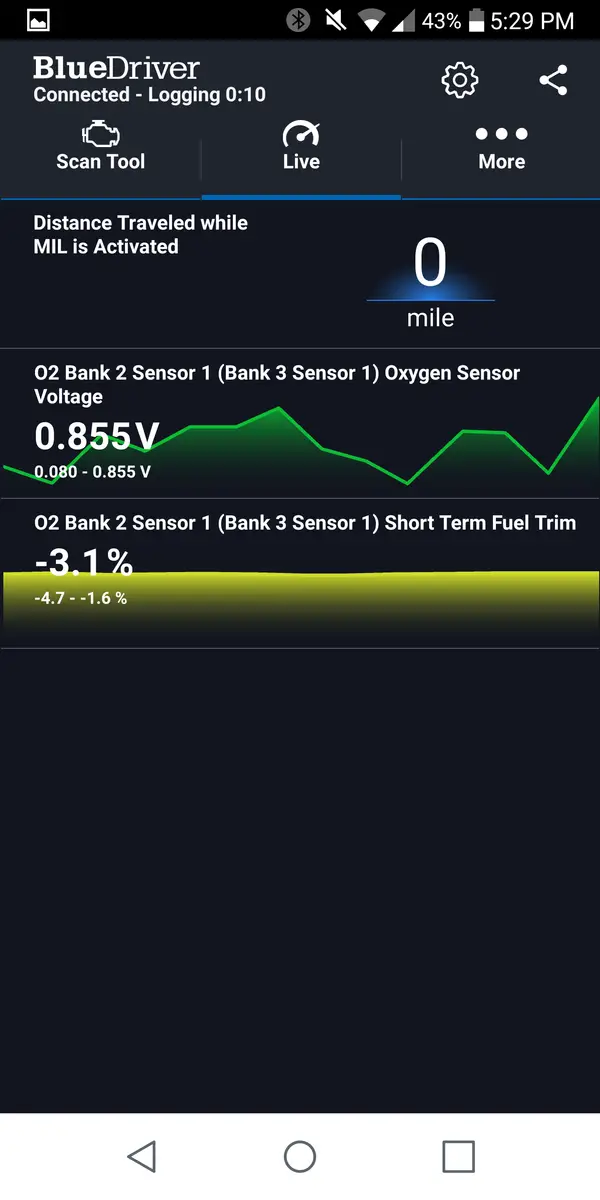The image size is (600, 1200).
Task: Open the More tab
Action: pyautogui.click(x=501, y=147)
